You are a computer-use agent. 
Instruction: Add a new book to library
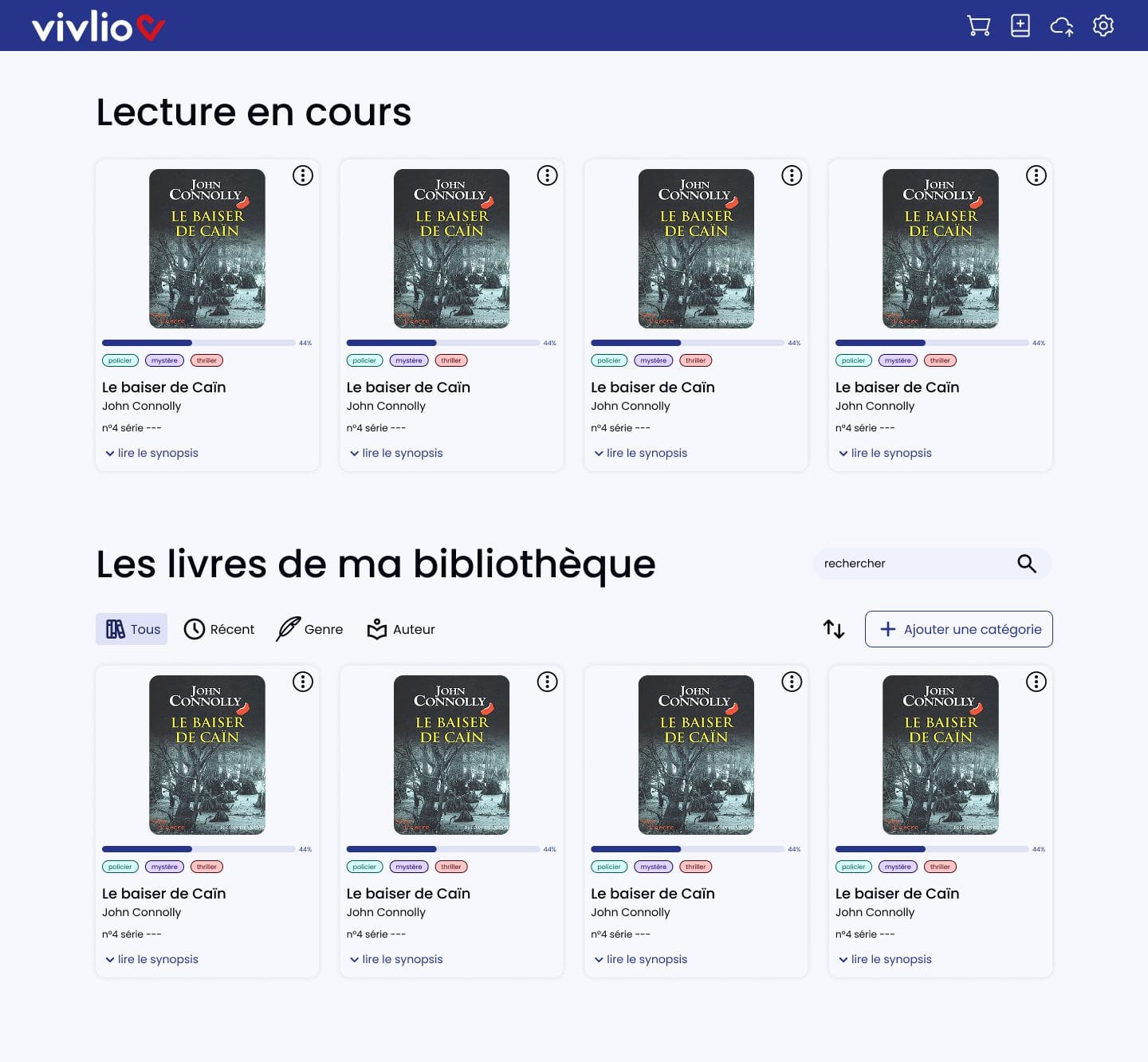[x=1020, y=26]
